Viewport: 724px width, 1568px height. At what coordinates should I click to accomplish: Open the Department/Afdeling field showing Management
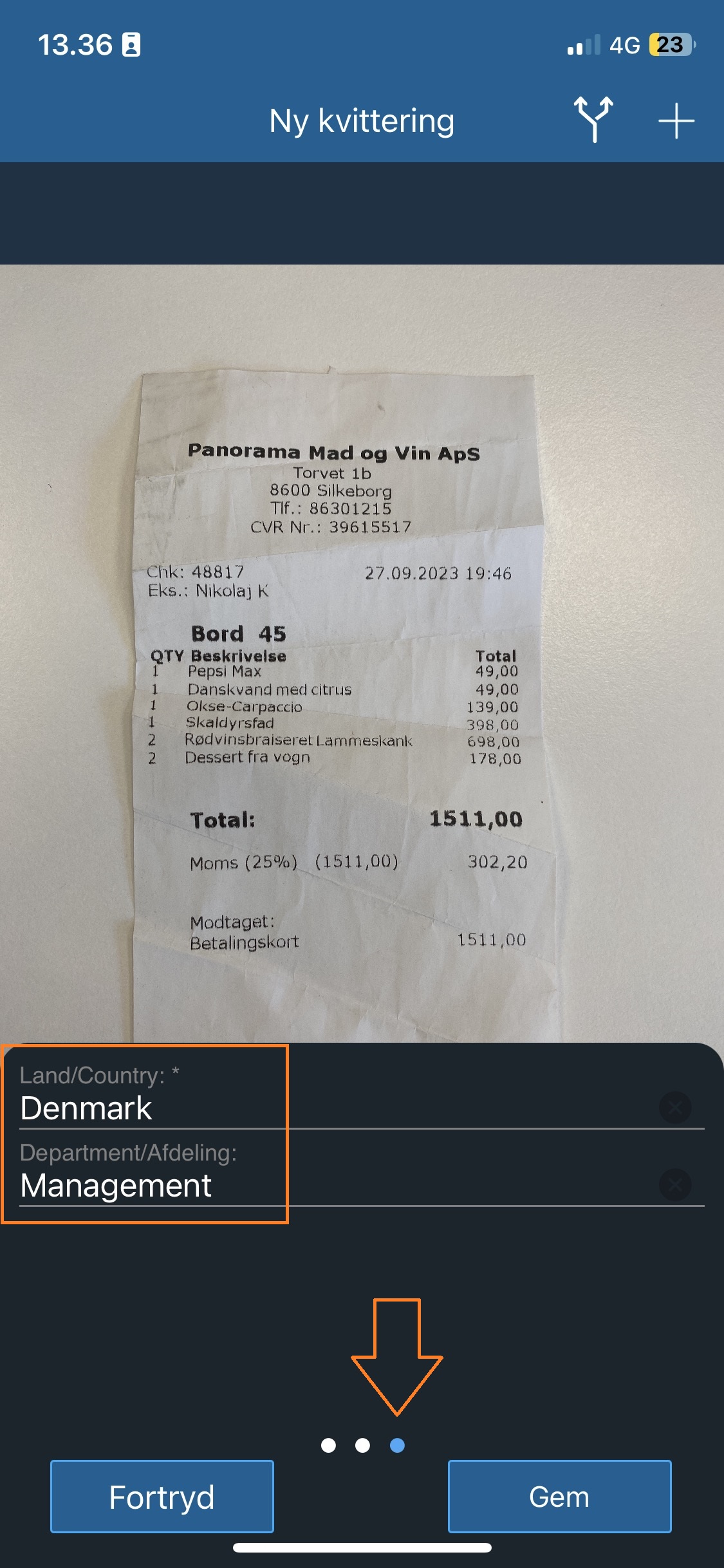pos(322,1185)
